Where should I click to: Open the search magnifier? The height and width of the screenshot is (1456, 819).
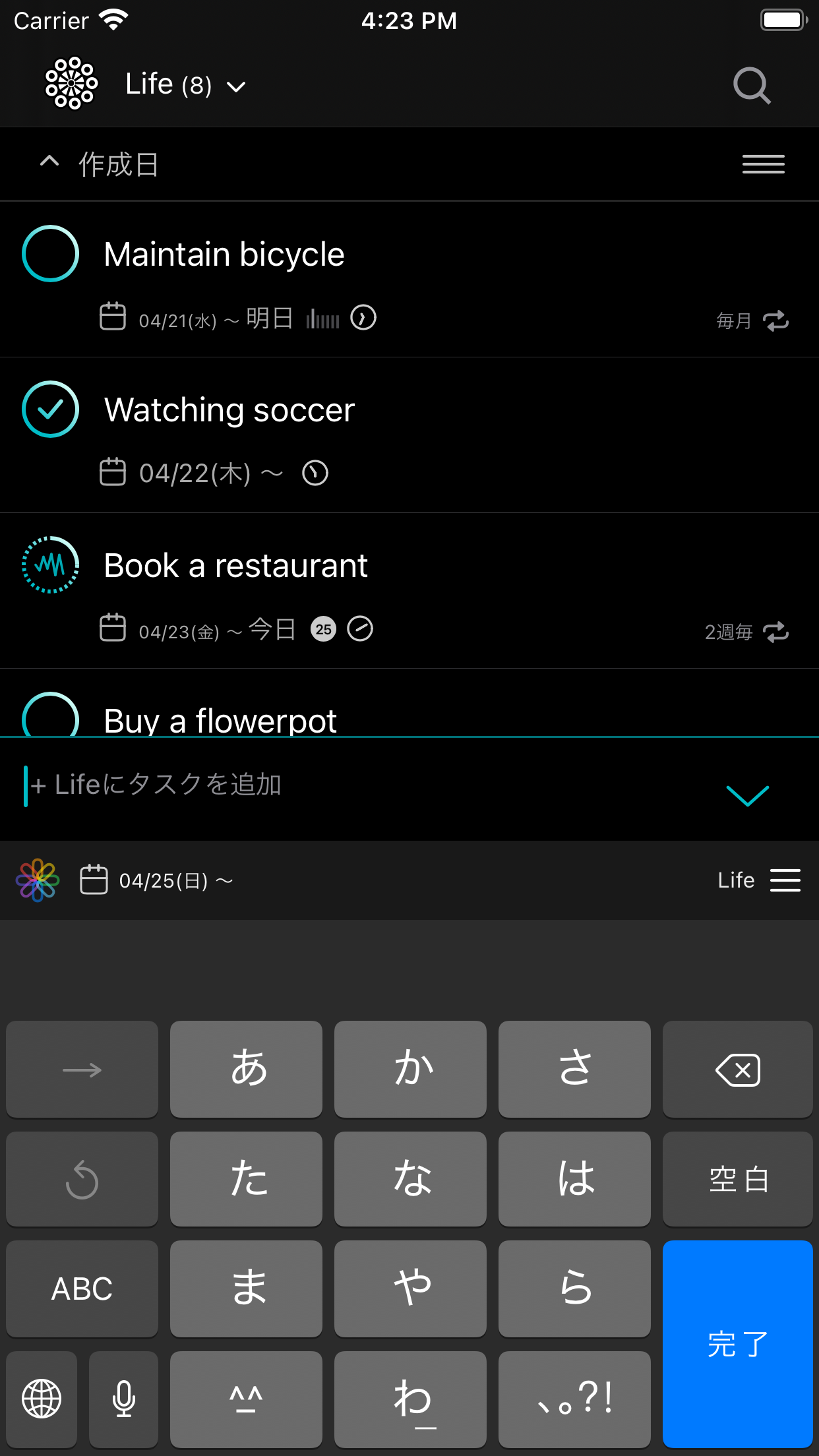(752, 86)
